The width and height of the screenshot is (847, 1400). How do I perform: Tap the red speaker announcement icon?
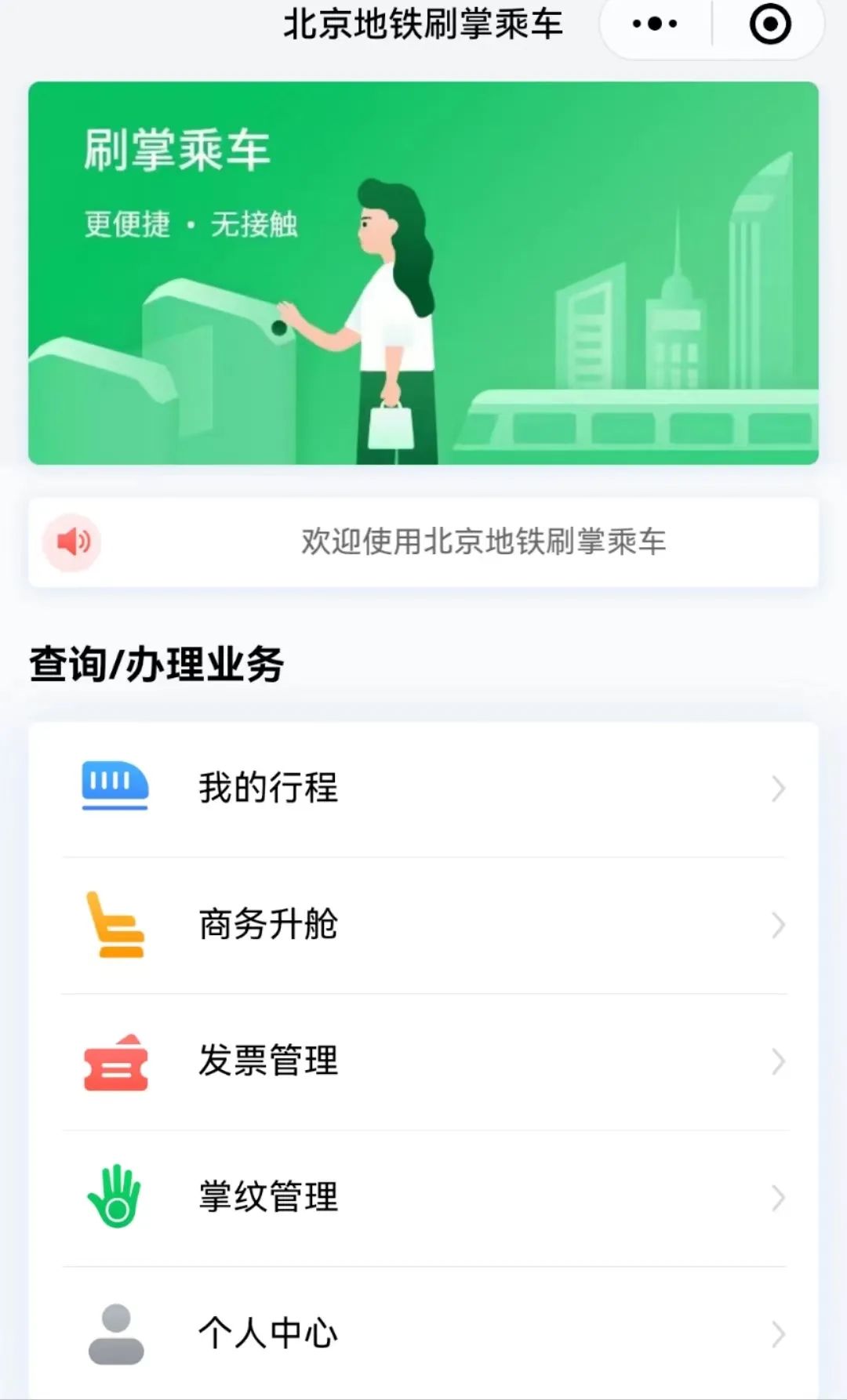[x=71, y=542]
